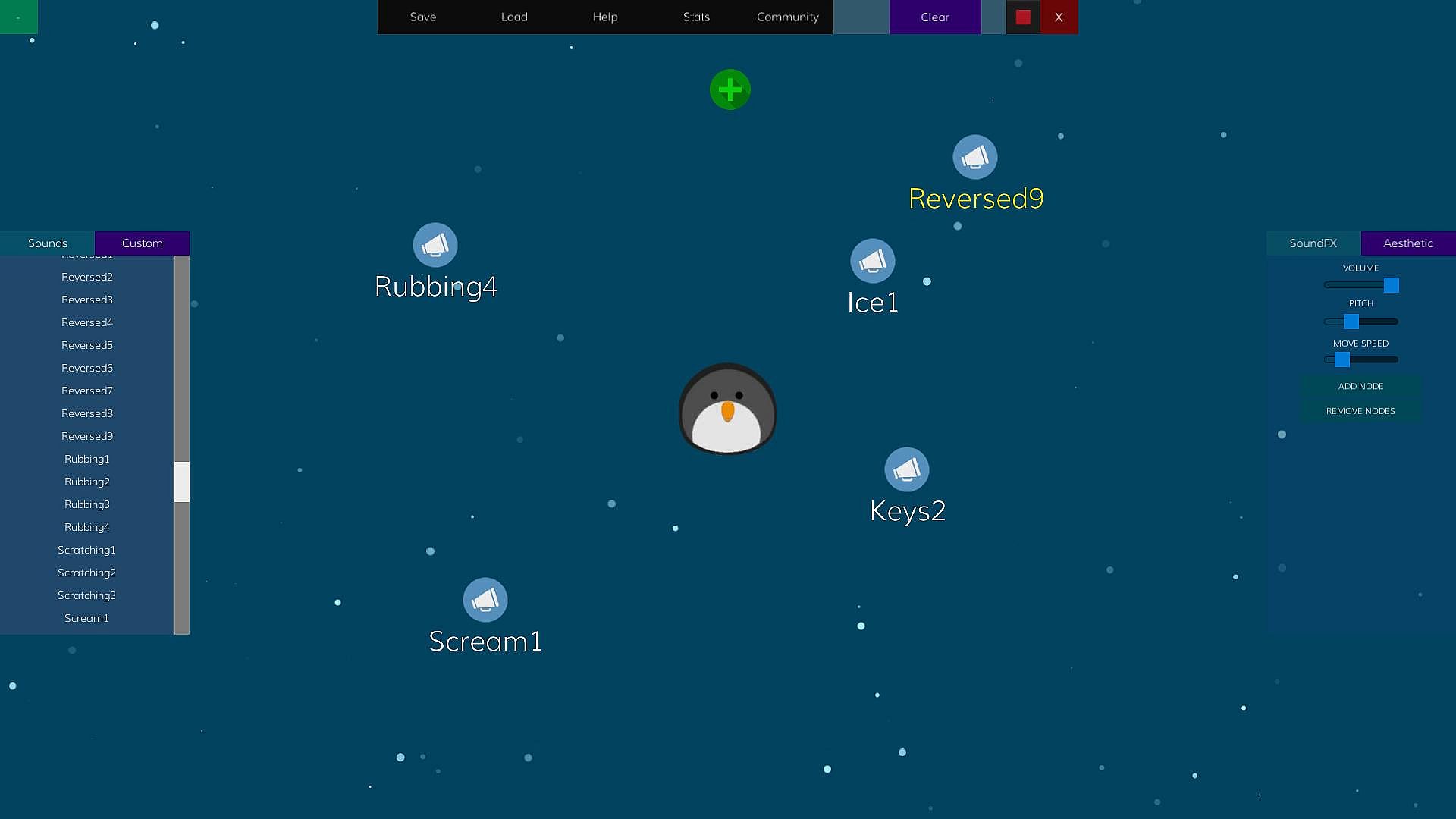Choose Scratching2 from the sounds list
The width and height of the screenshot is (1456, 819).
coord(87,573)
